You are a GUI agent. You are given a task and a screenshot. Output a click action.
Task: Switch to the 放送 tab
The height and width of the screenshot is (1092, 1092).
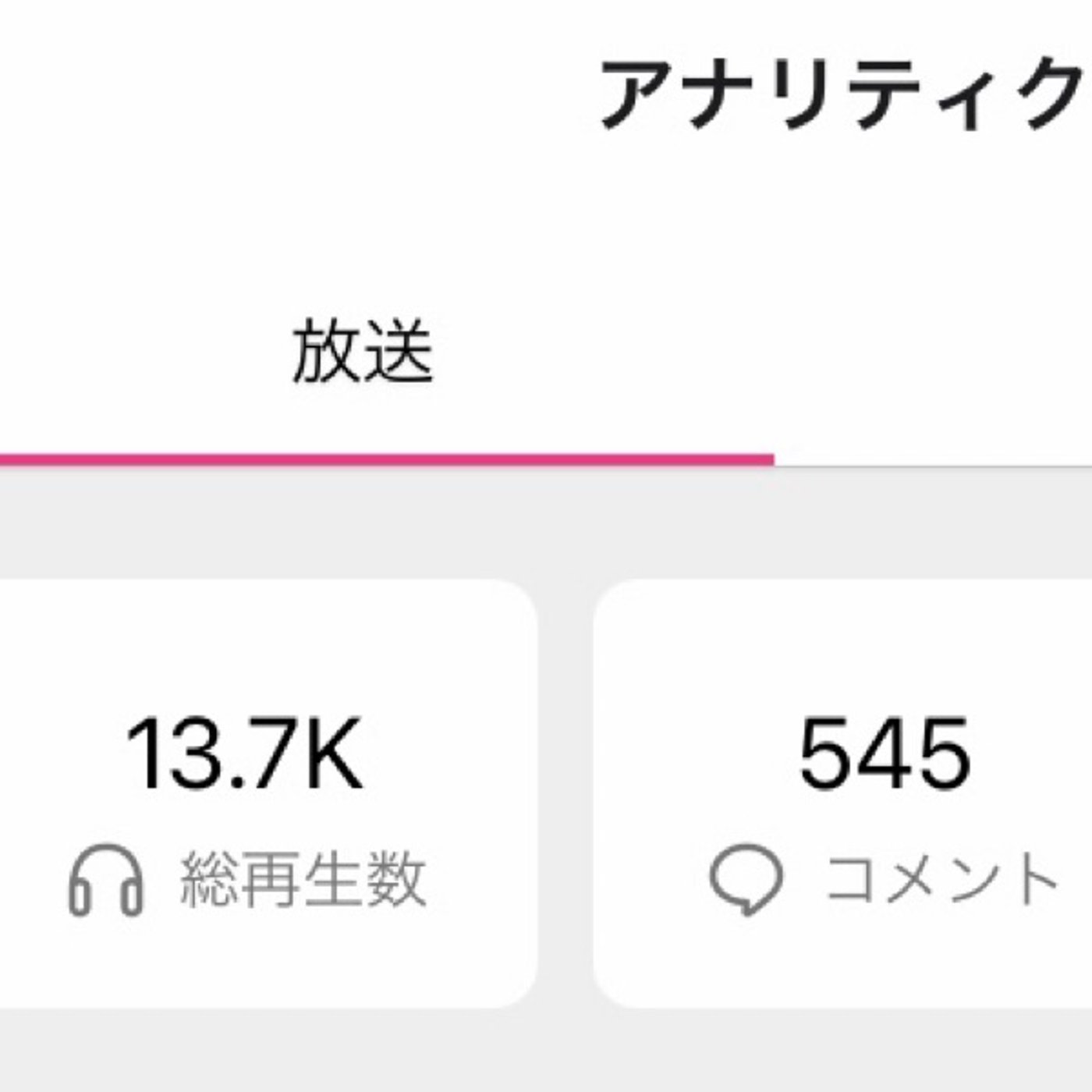point(363,353)
